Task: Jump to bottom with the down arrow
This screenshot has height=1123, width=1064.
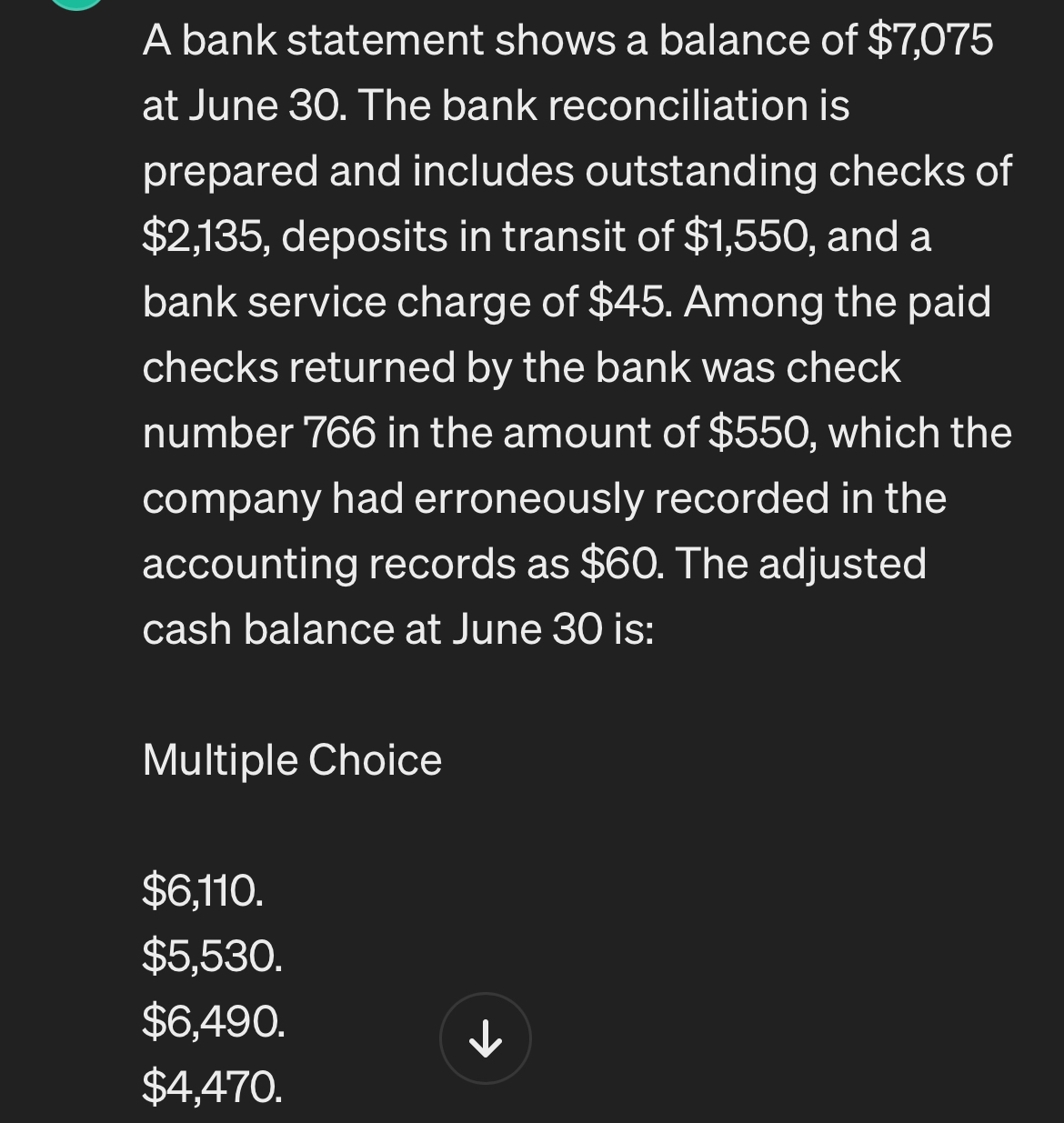Action: [486, 1038]
